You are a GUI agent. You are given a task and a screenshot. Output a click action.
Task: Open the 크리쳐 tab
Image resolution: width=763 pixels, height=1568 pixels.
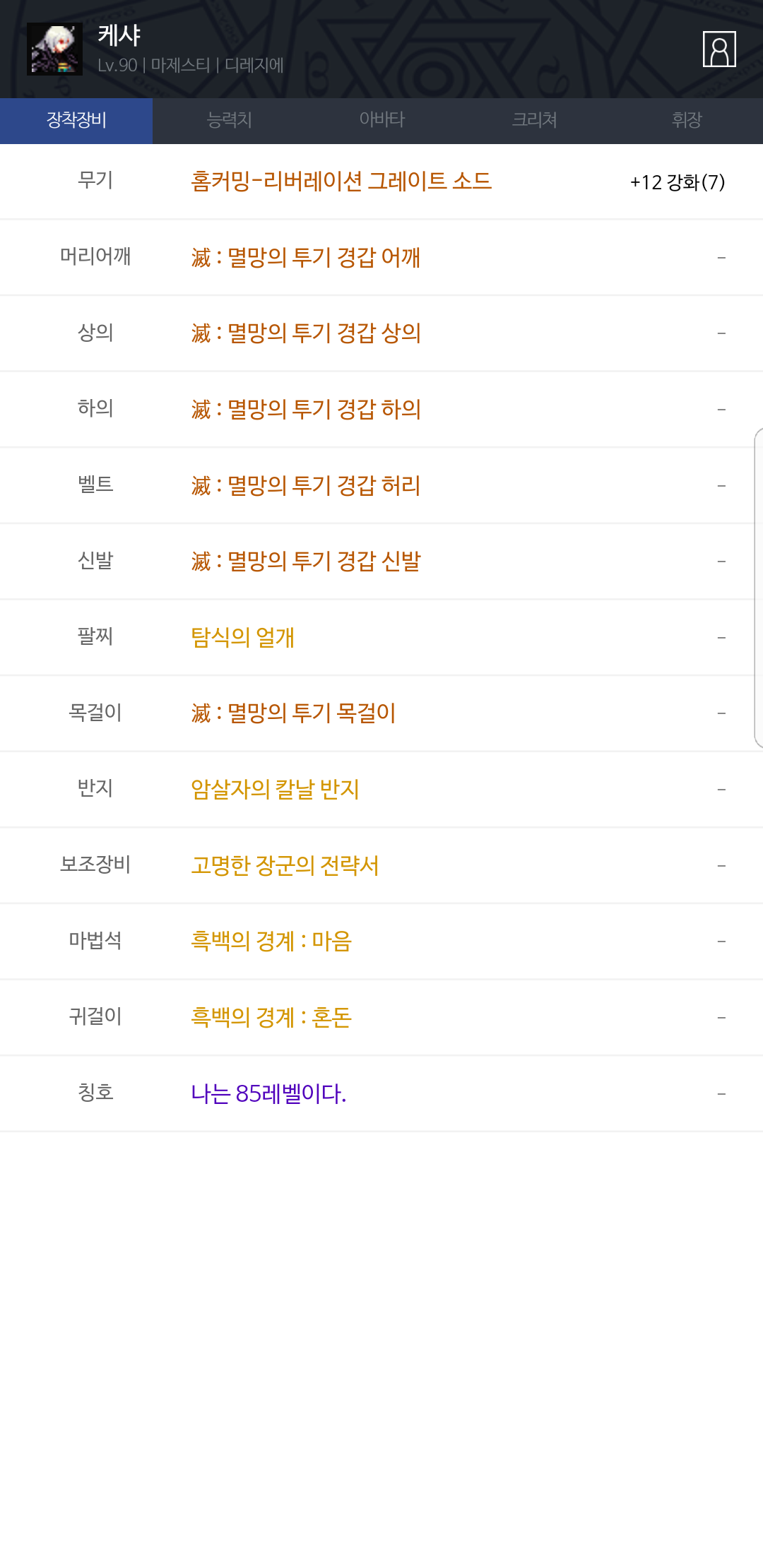coord(534,121)
